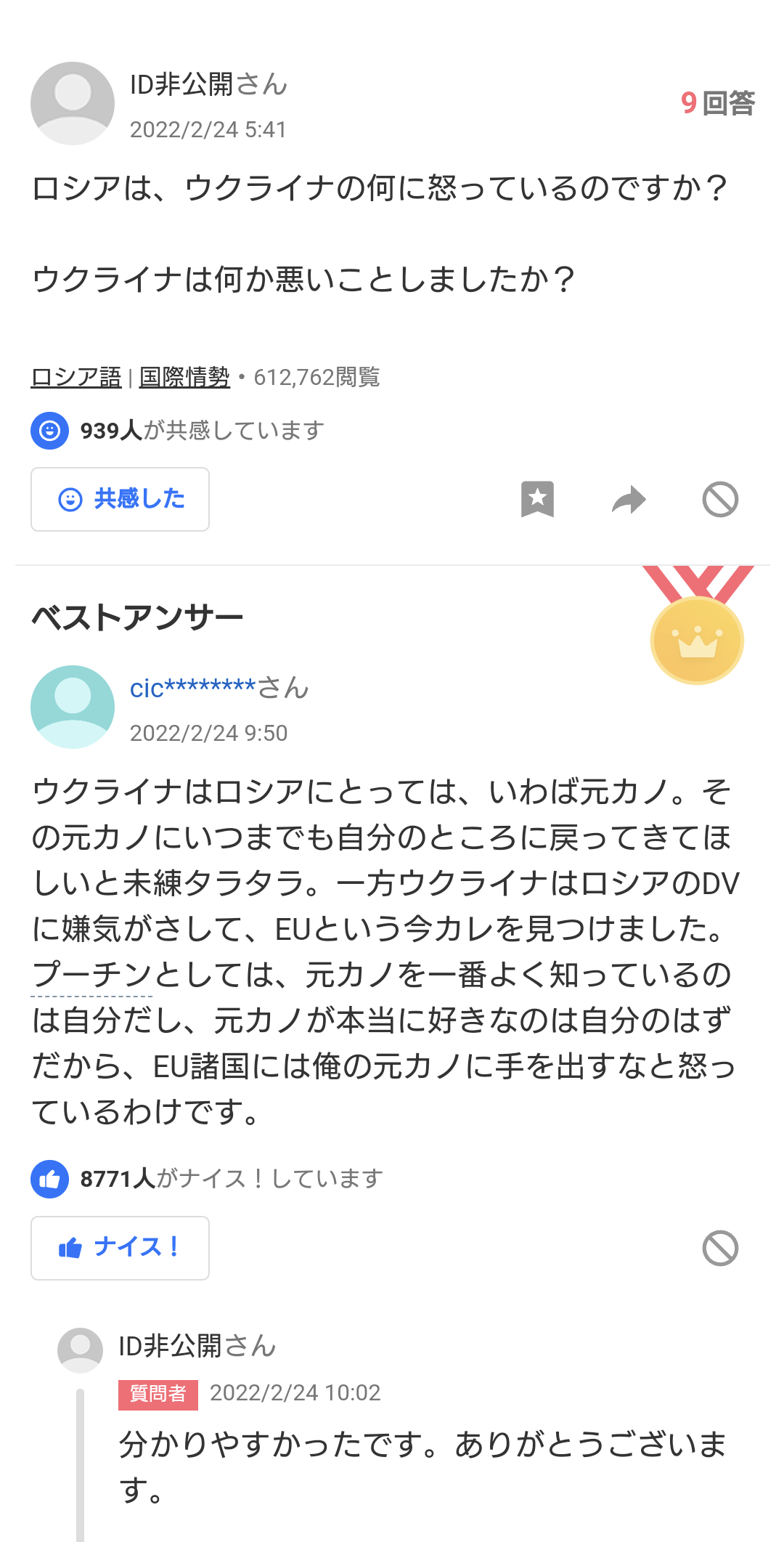Share this question
Screen dimensions: 784x1542
pos(629,499)
